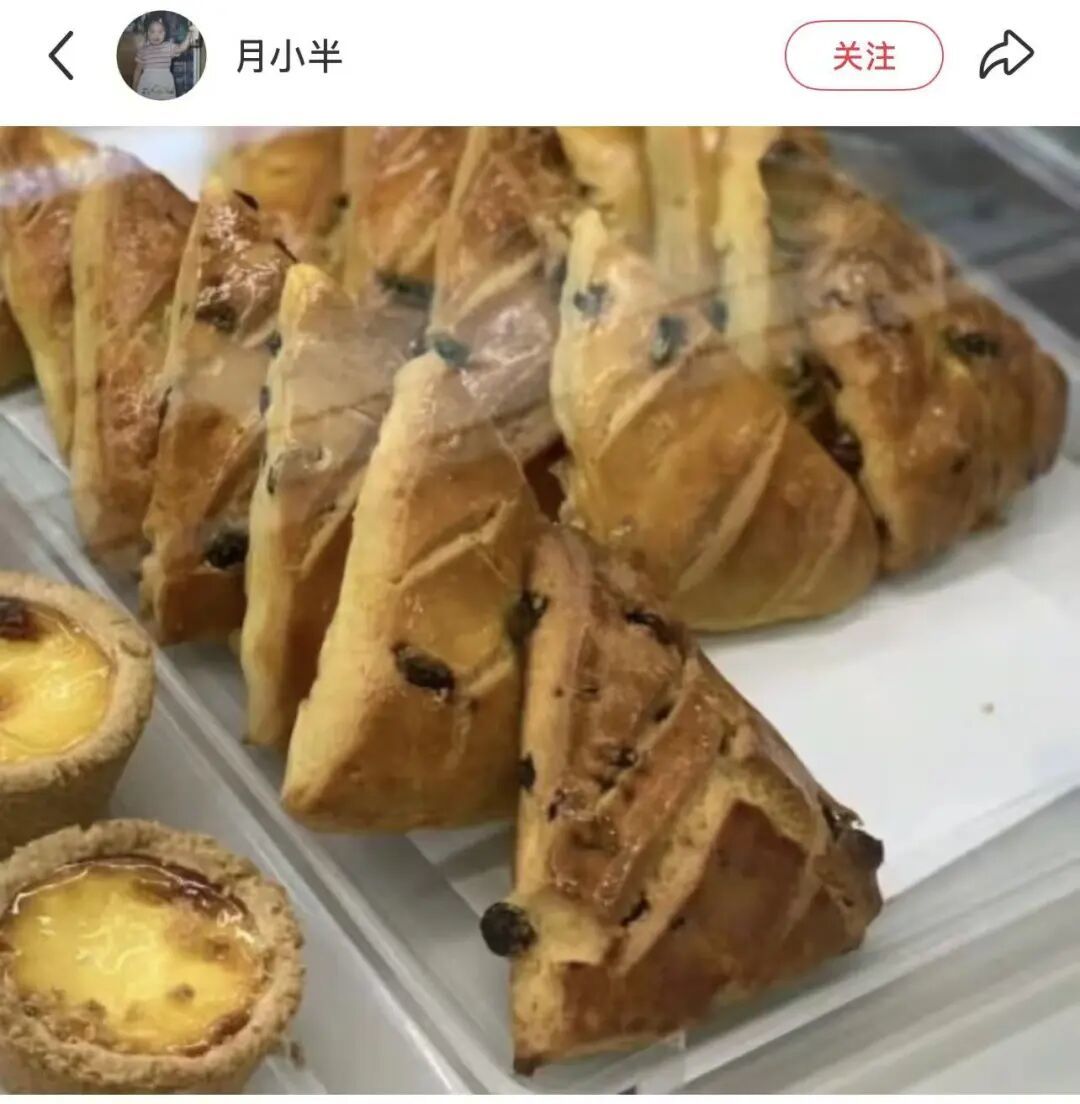
Task: Go back using the top-left arrow
Action: pos(61,56)
